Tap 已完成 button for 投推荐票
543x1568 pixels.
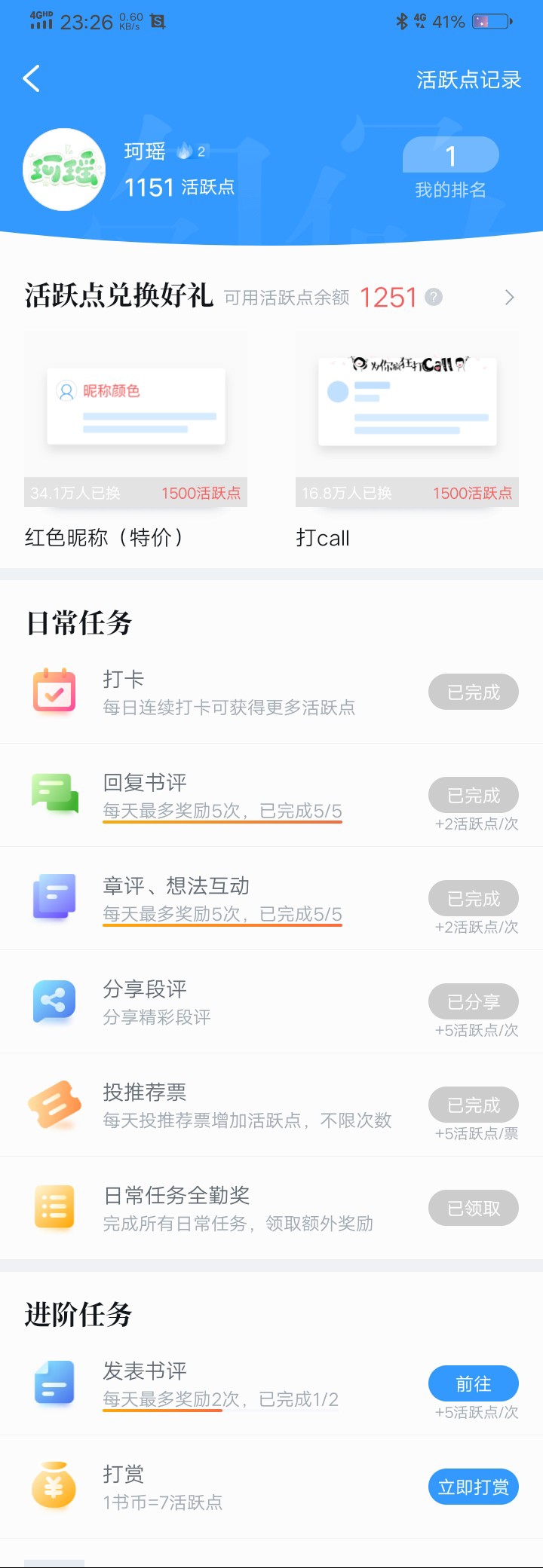pos(473,1105)
